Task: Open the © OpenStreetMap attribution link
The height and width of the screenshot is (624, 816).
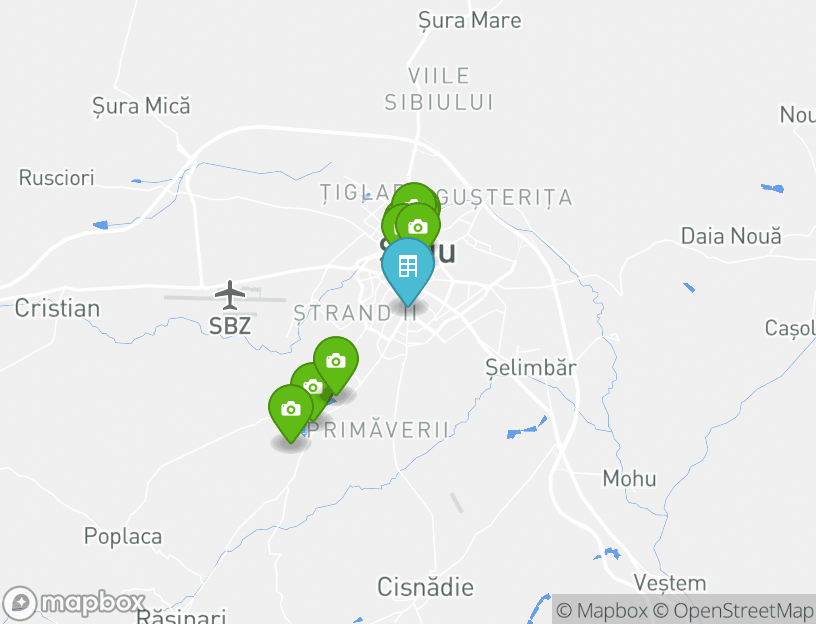Action: [733, 610]
